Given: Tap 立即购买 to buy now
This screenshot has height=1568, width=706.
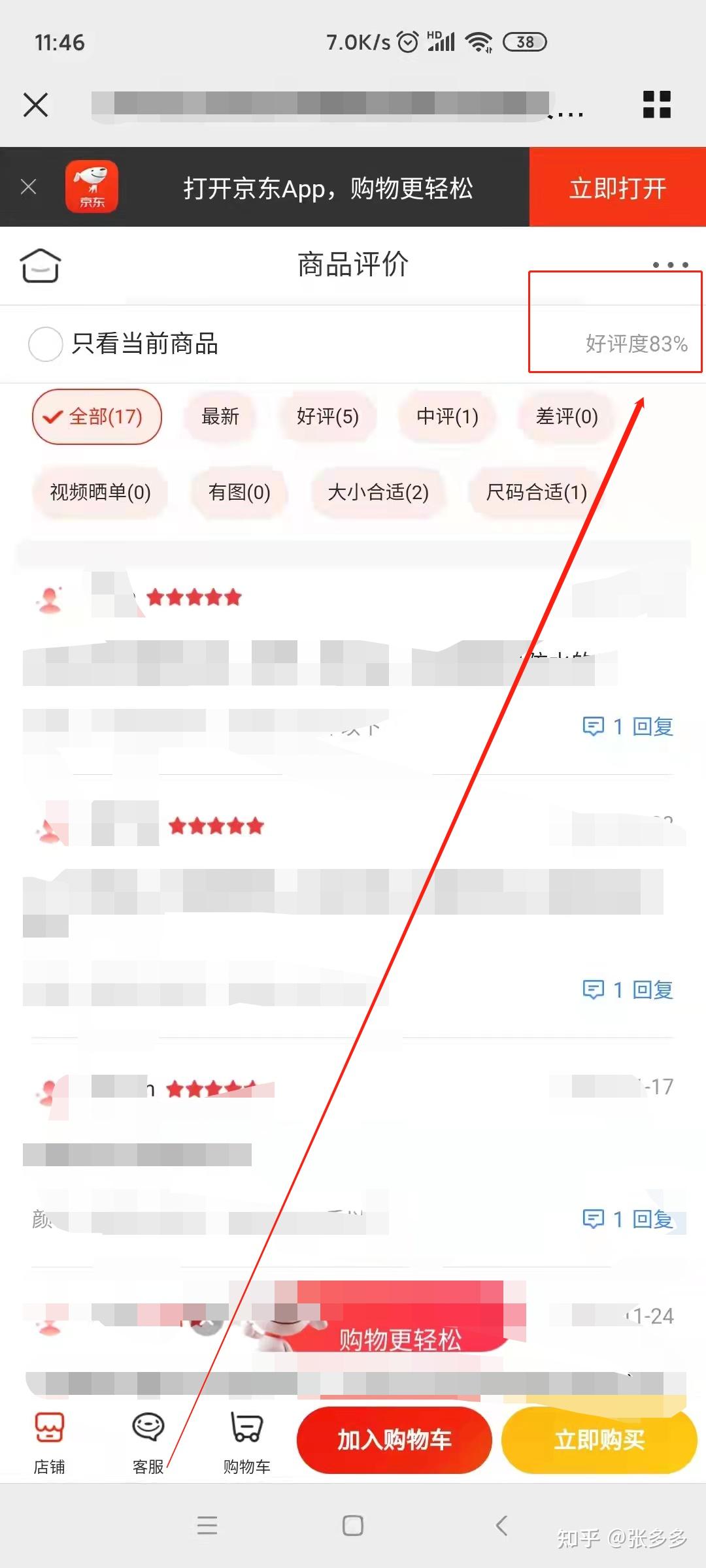Looking at the screenshot, I should click(x=599, y=1440).
